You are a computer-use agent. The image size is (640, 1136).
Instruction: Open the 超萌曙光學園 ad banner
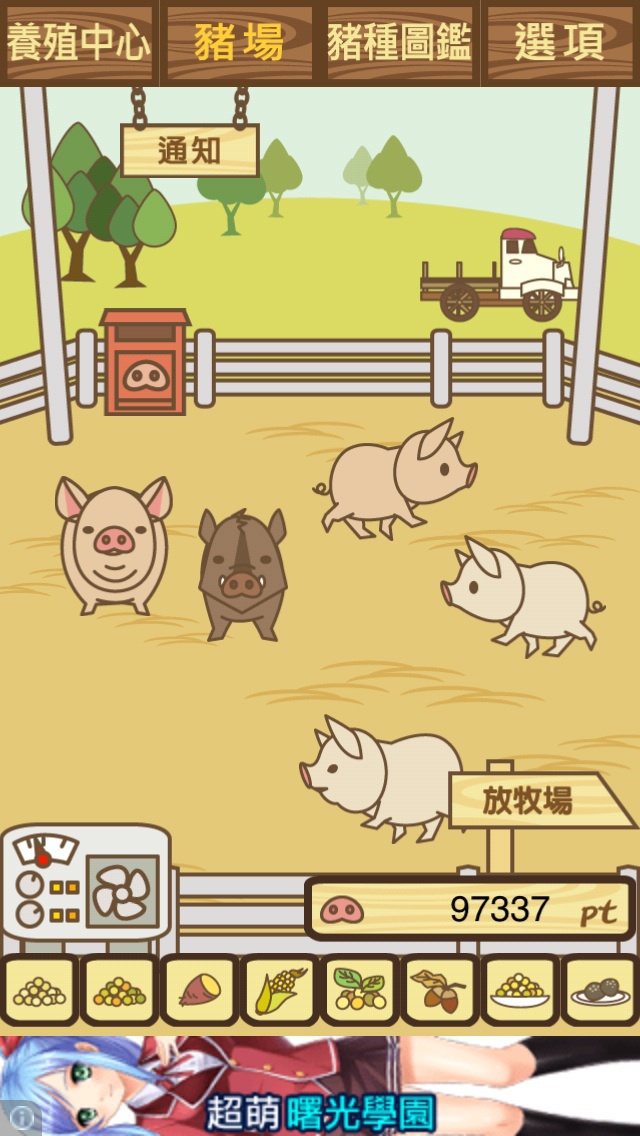pyautogui.click(x=320, y=1086)
